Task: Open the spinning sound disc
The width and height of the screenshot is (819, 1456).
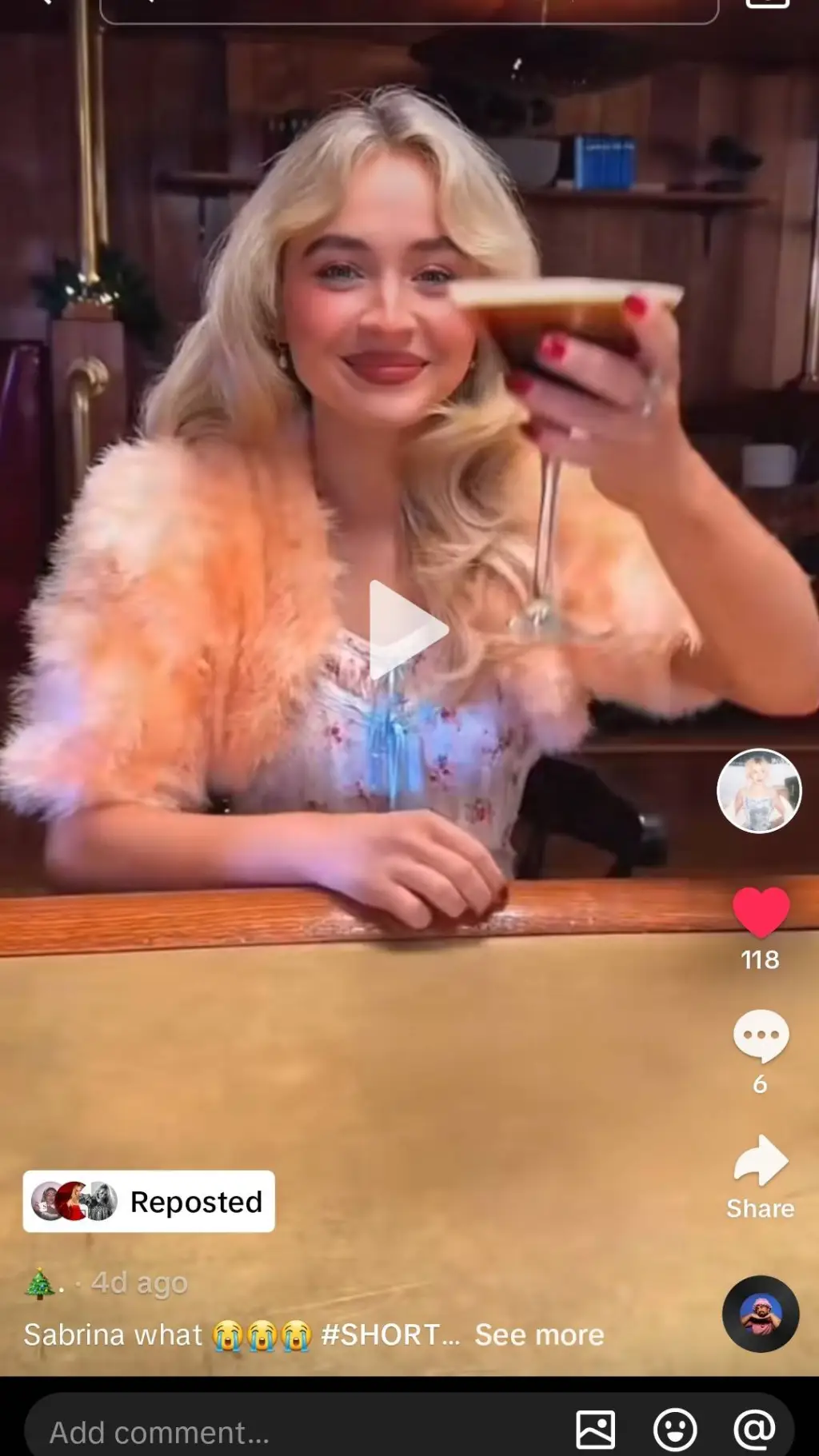Action: [761, 1314]
